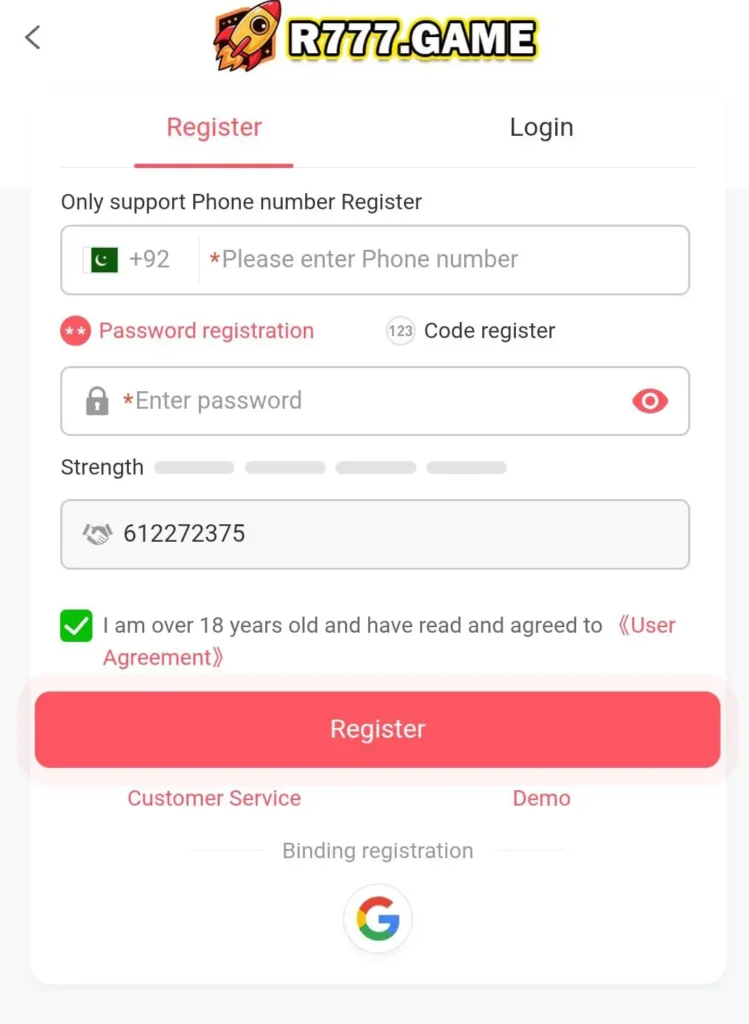
Task: Open the Demo link
Action: (x=541, y=798)
